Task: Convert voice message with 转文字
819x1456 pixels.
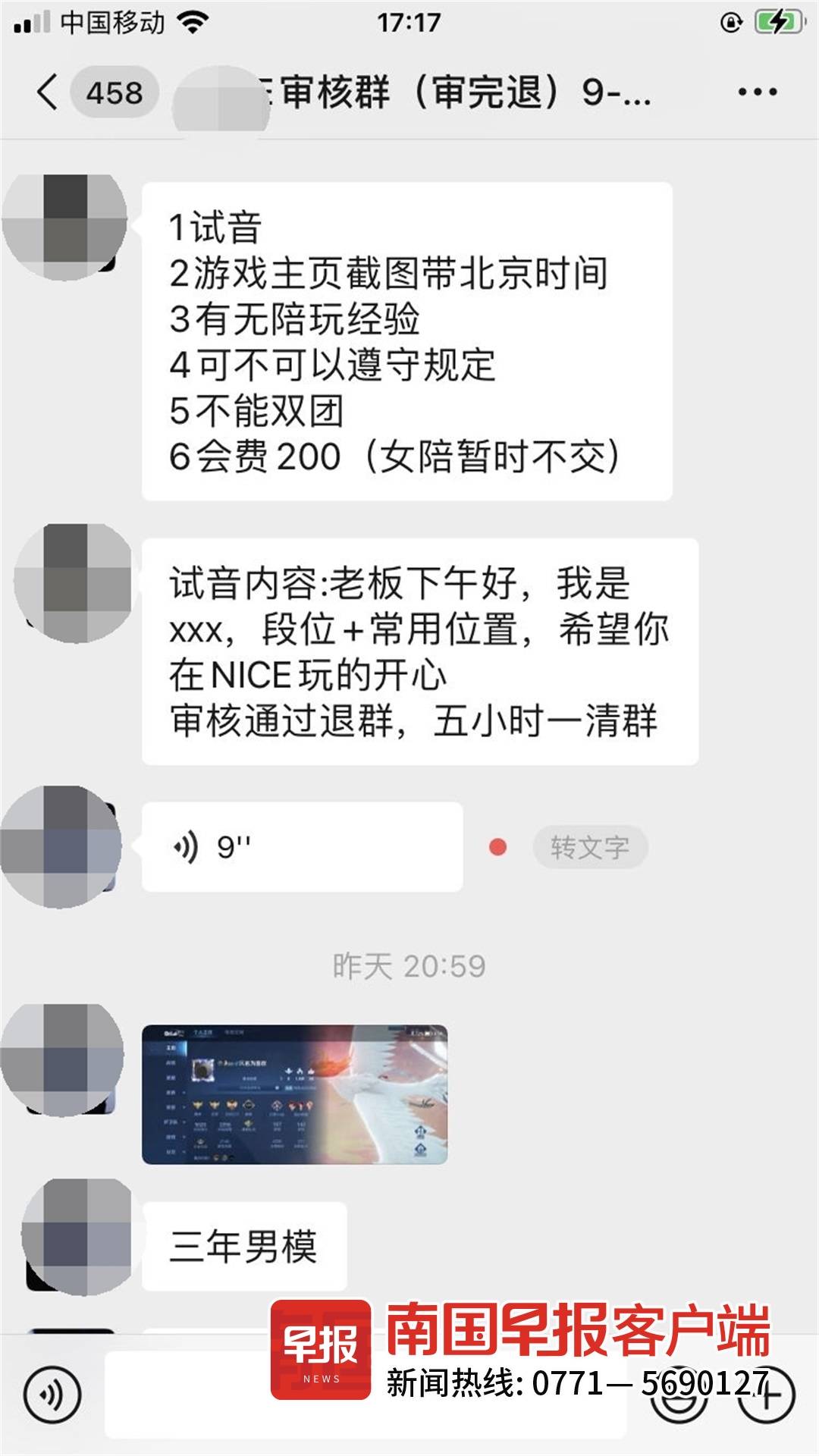Action: tap(589, 847)
